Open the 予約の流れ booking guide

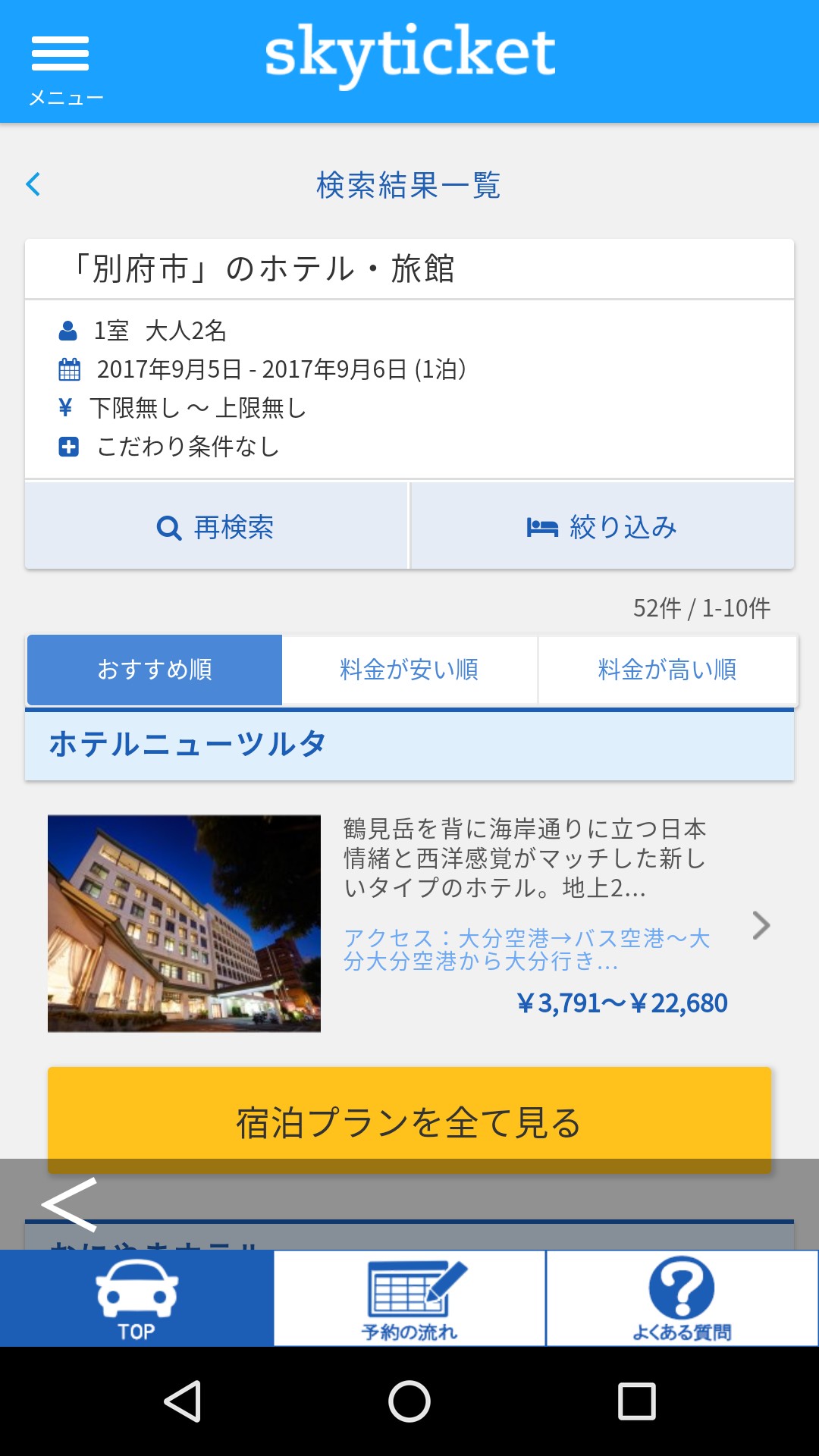tap(409, 1298)
